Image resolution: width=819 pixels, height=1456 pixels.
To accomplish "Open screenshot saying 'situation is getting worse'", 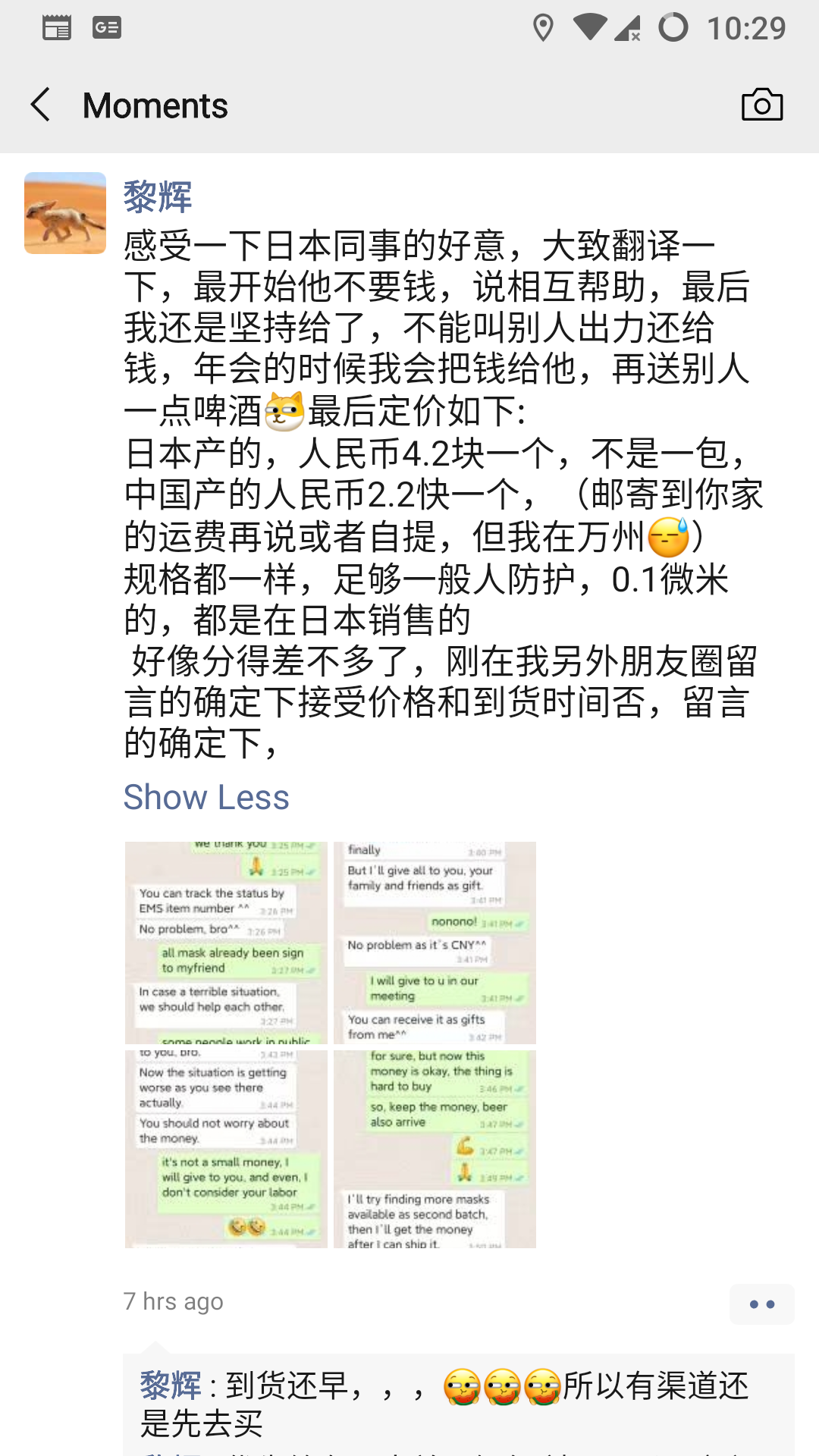I will [226, 1149].
